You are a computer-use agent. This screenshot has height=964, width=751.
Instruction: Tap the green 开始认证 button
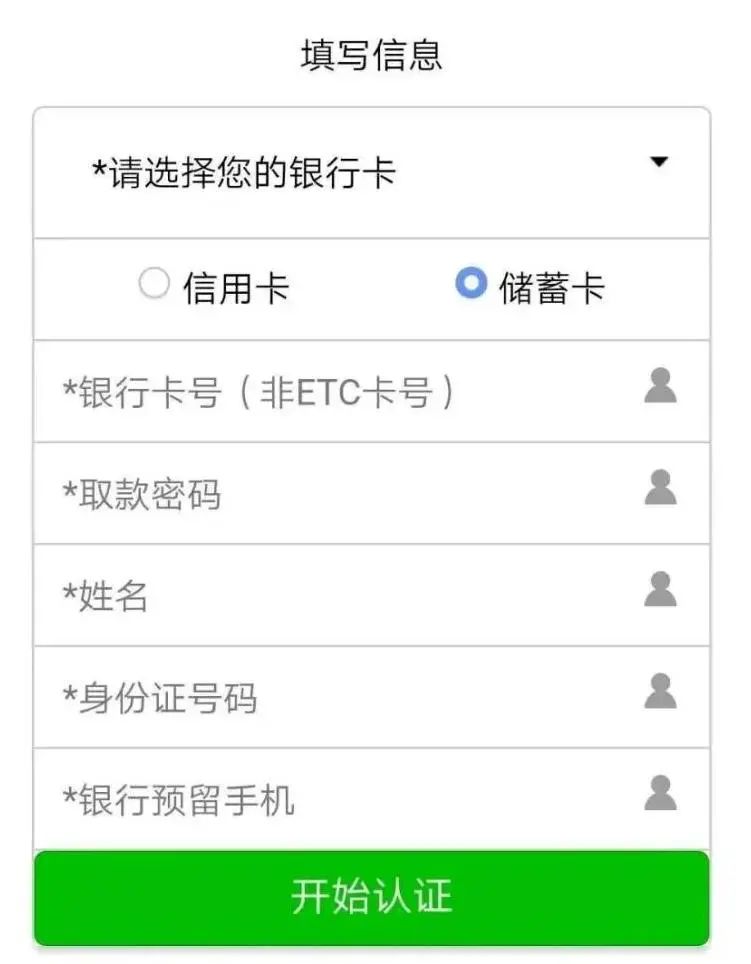tap(371, 897)
